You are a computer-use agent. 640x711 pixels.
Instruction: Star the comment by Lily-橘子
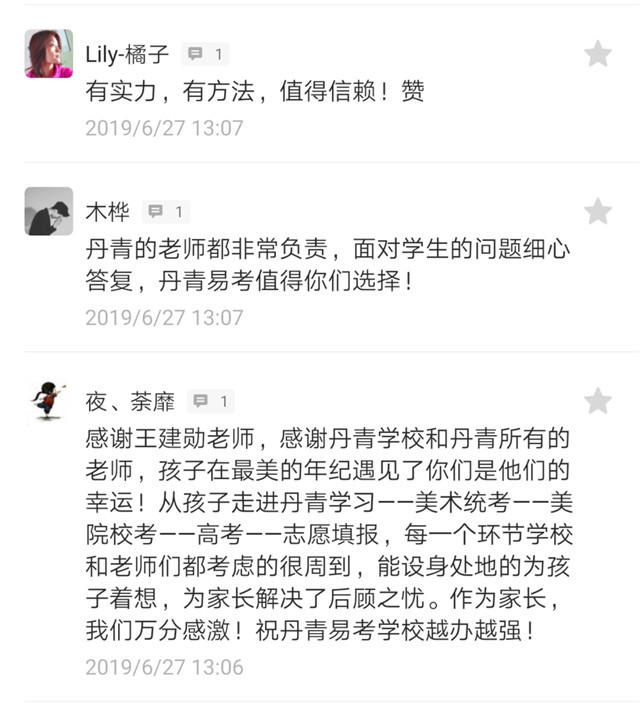(x=598, y=54)
